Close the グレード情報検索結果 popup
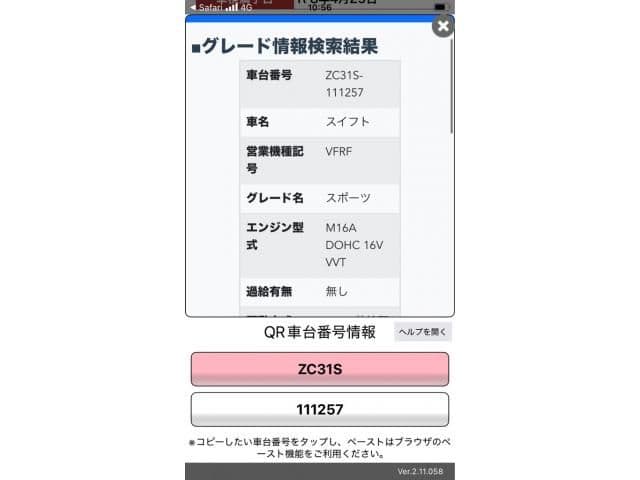Viewport: 640px width, 480px height. 442,26
